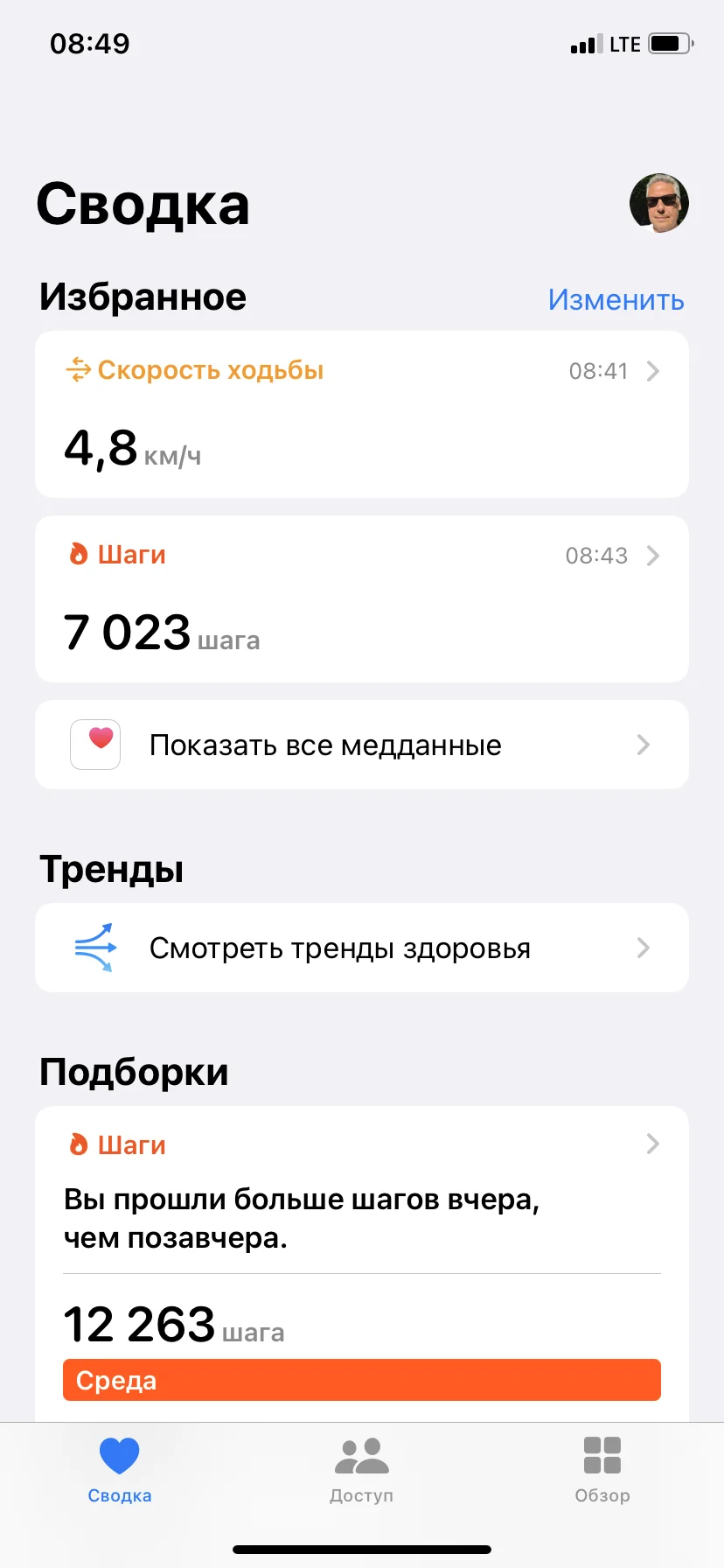Select the Walking Speed arrows icon
Viewport: 724px width, 1568px height.
tap(80, 370)
